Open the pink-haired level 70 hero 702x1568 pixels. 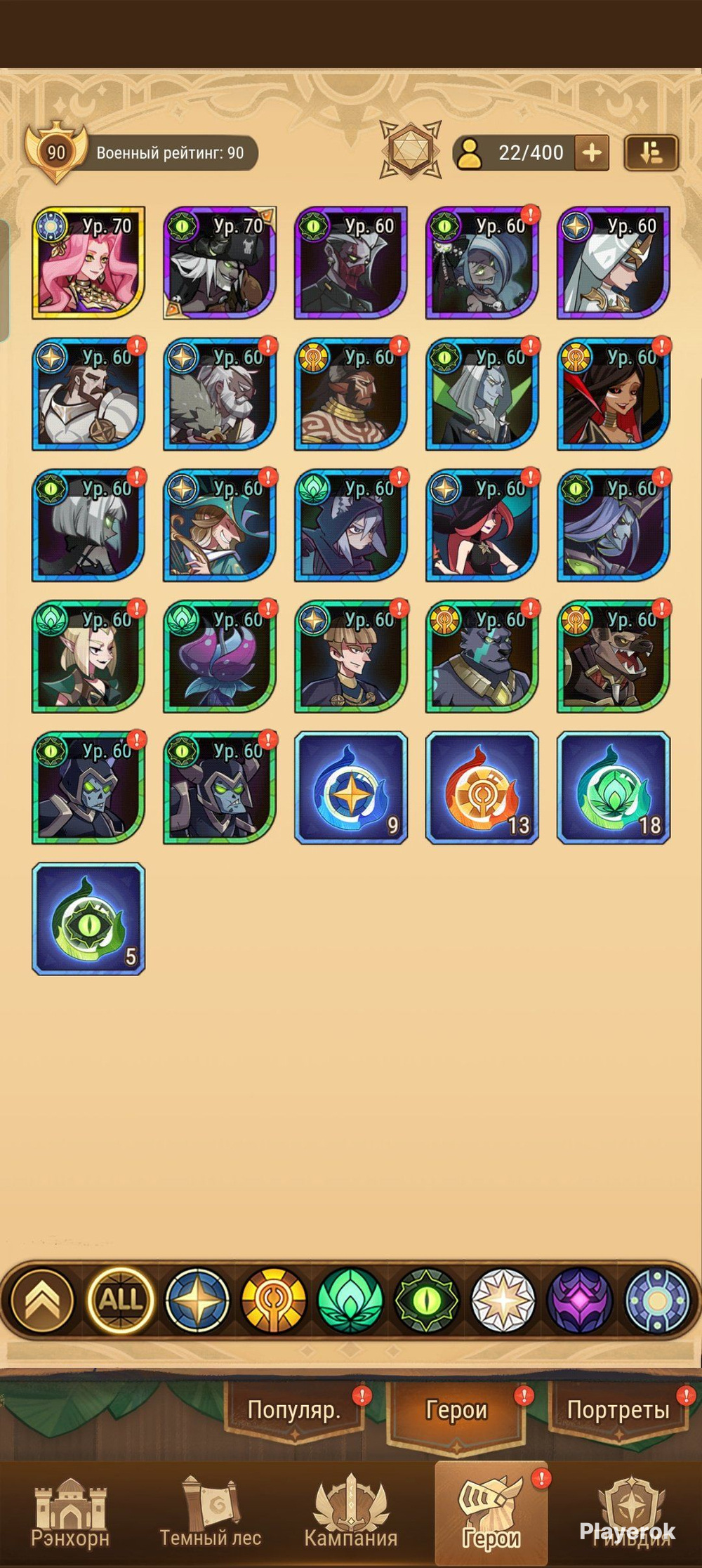(x=88, y=263)
